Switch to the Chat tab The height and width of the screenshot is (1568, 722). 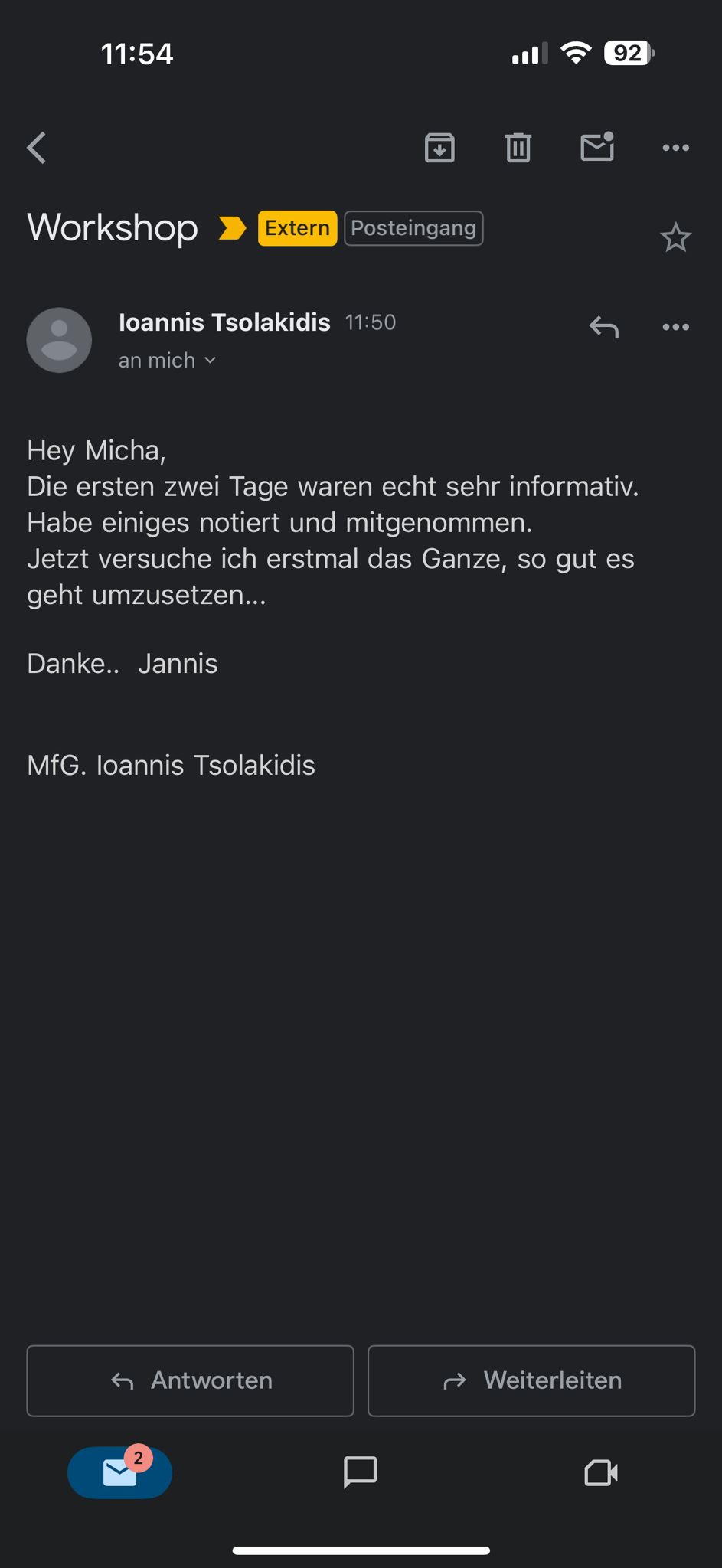pos(360,1472)
